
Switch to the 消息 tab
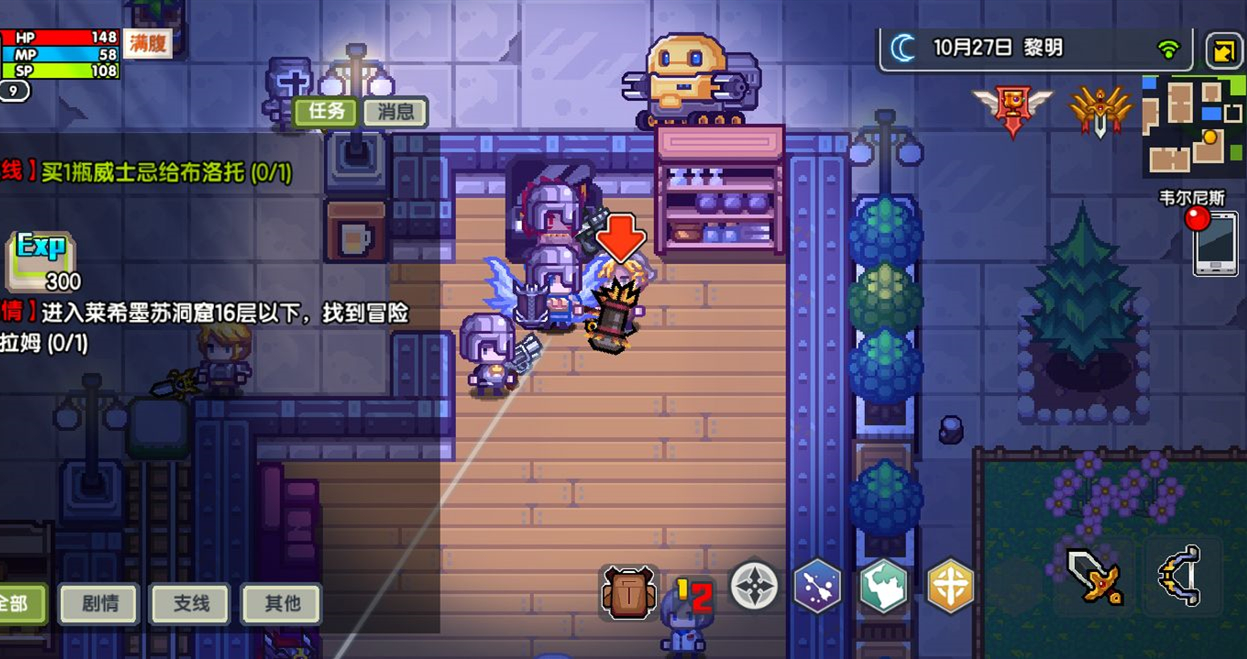tap(395, 112)
